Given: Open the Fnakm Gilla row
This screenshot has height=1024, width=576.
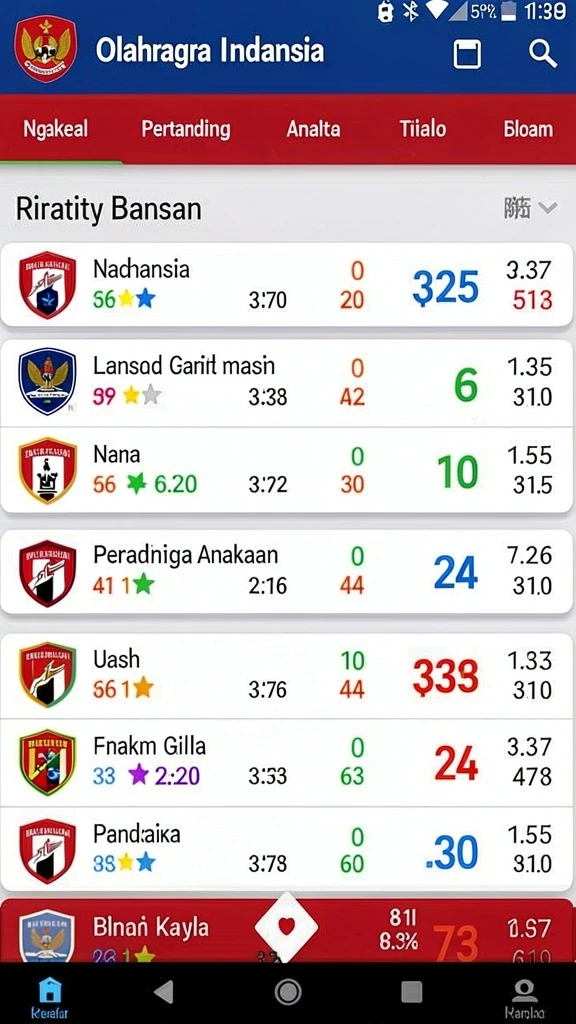Looking at the screenshot, I should click(287, 763).
